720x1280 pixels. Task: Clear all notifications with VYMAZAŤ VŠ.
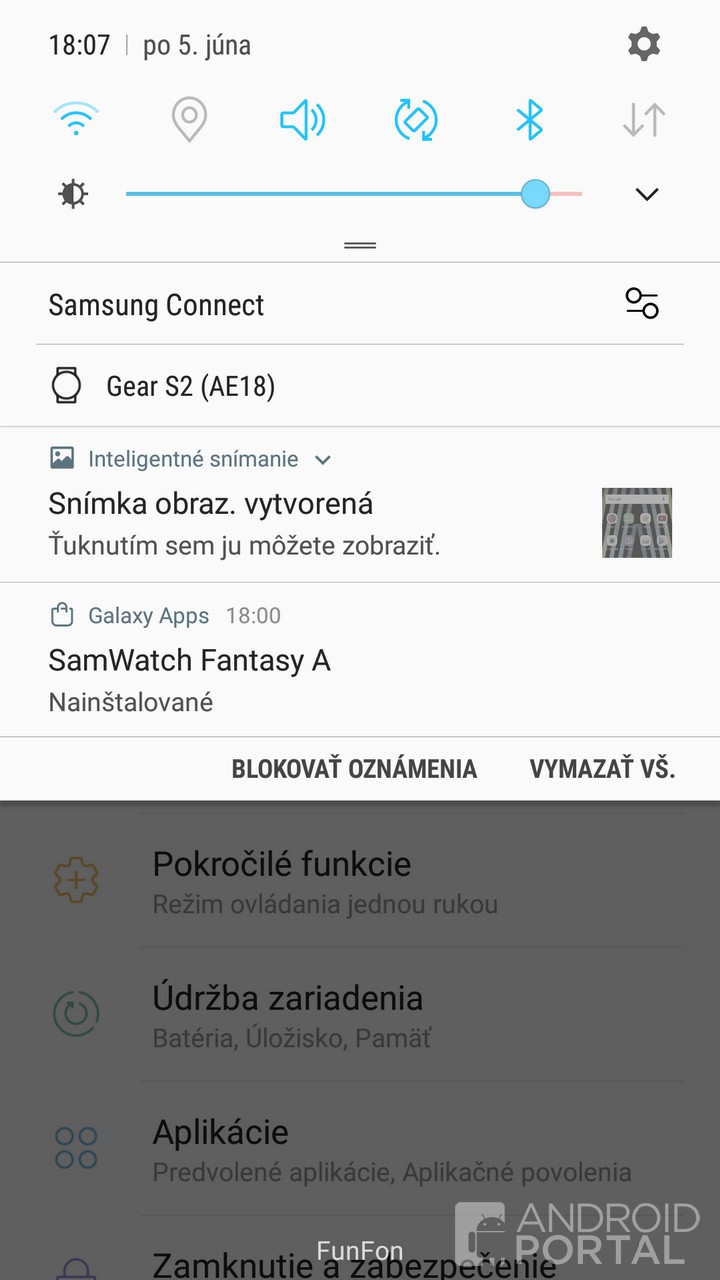[602, 769]
